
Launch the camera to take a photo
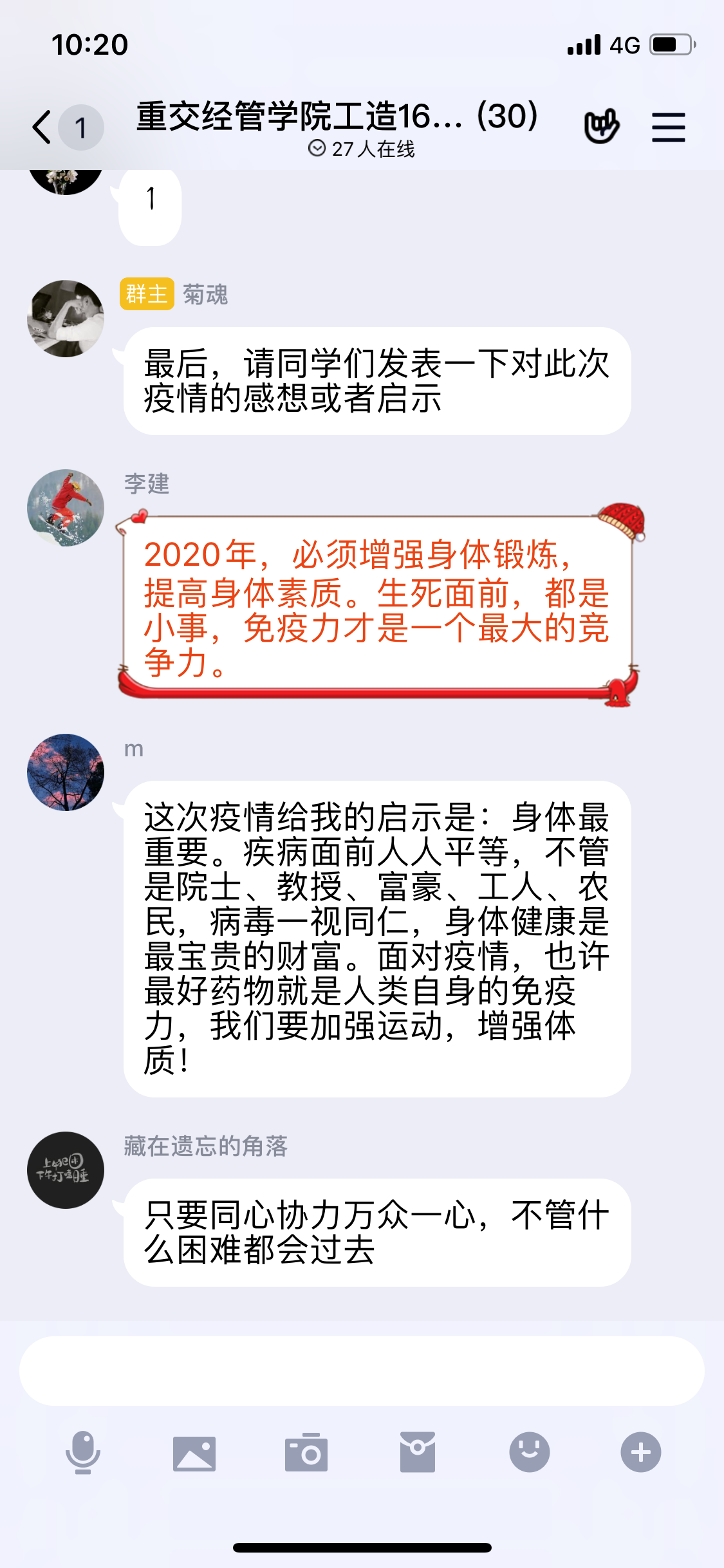[x=306, y=1453]
